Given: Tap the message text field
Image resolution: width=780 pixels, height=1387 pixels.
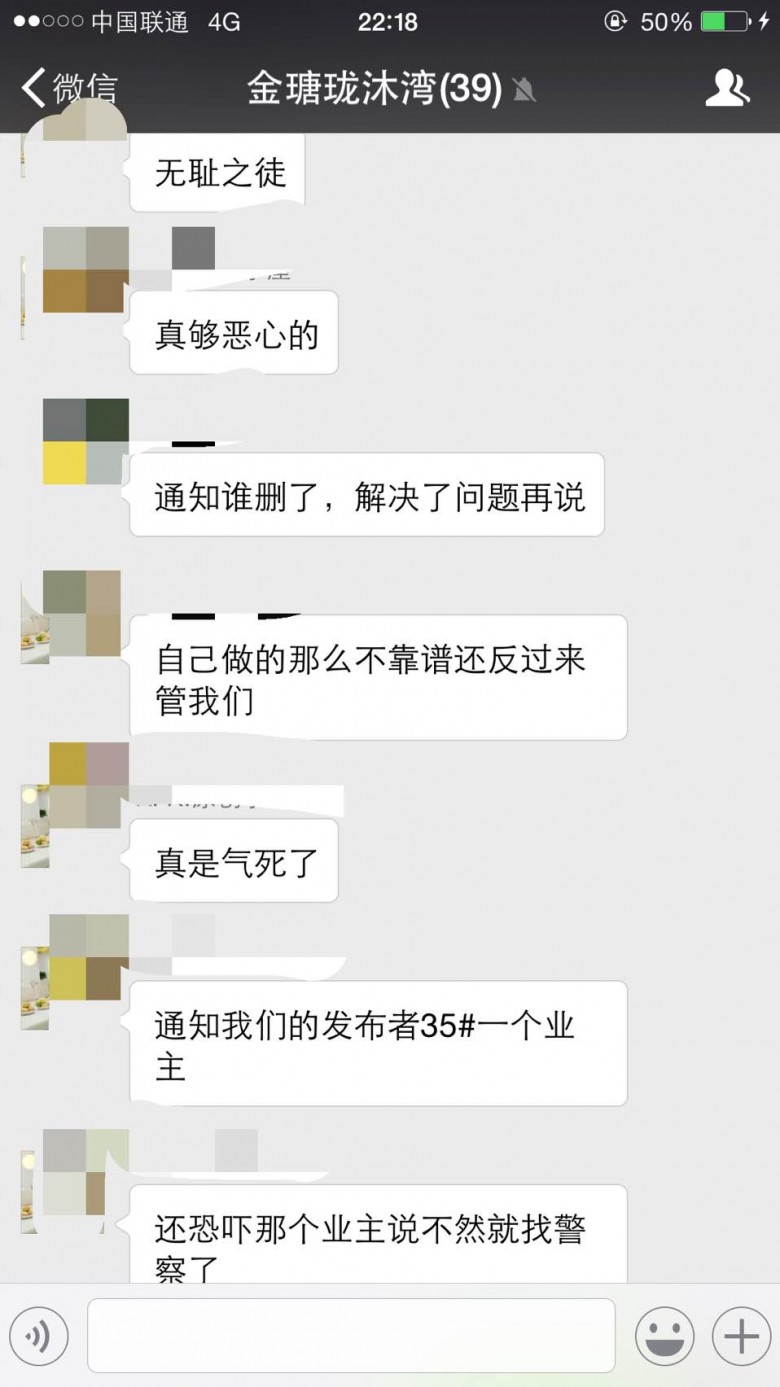Looking at the screenshot, I should coord(351,1335).
